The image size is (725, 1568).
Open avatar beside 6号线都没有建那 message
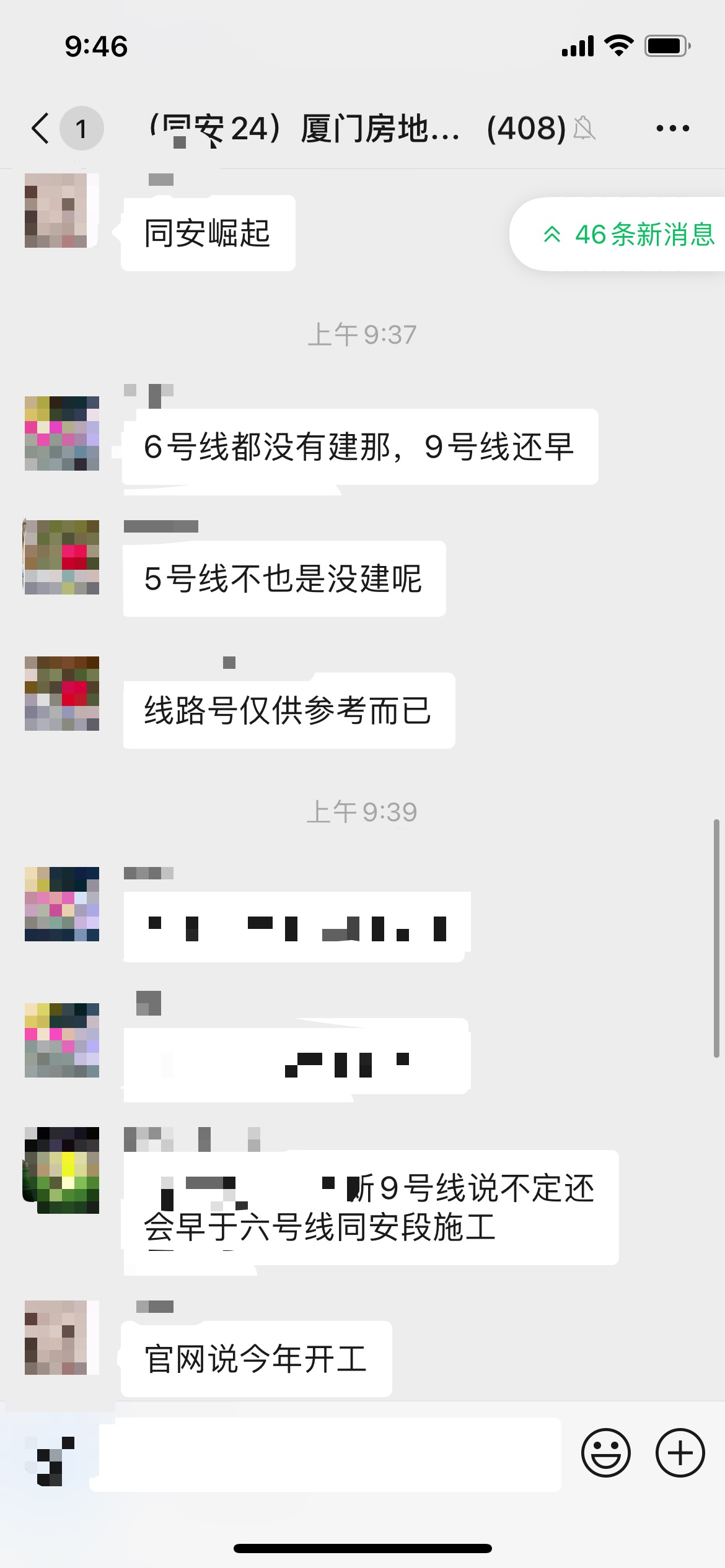click(61, 433)
